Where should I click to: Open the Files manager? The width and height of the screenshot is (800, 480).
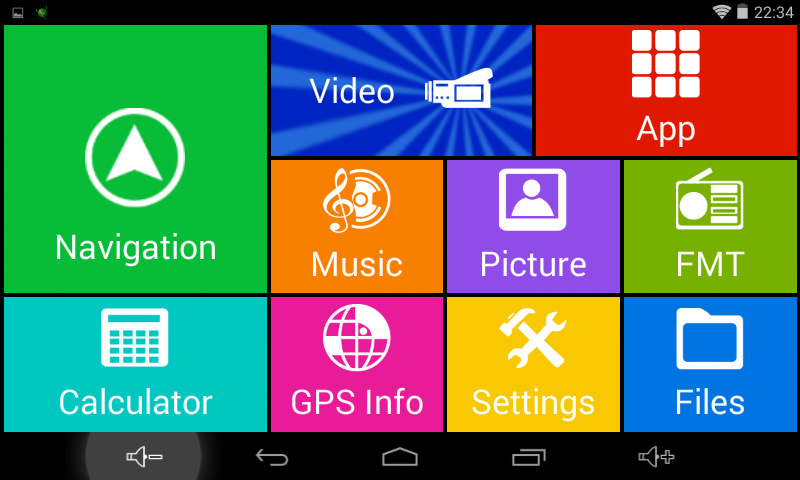710,364
